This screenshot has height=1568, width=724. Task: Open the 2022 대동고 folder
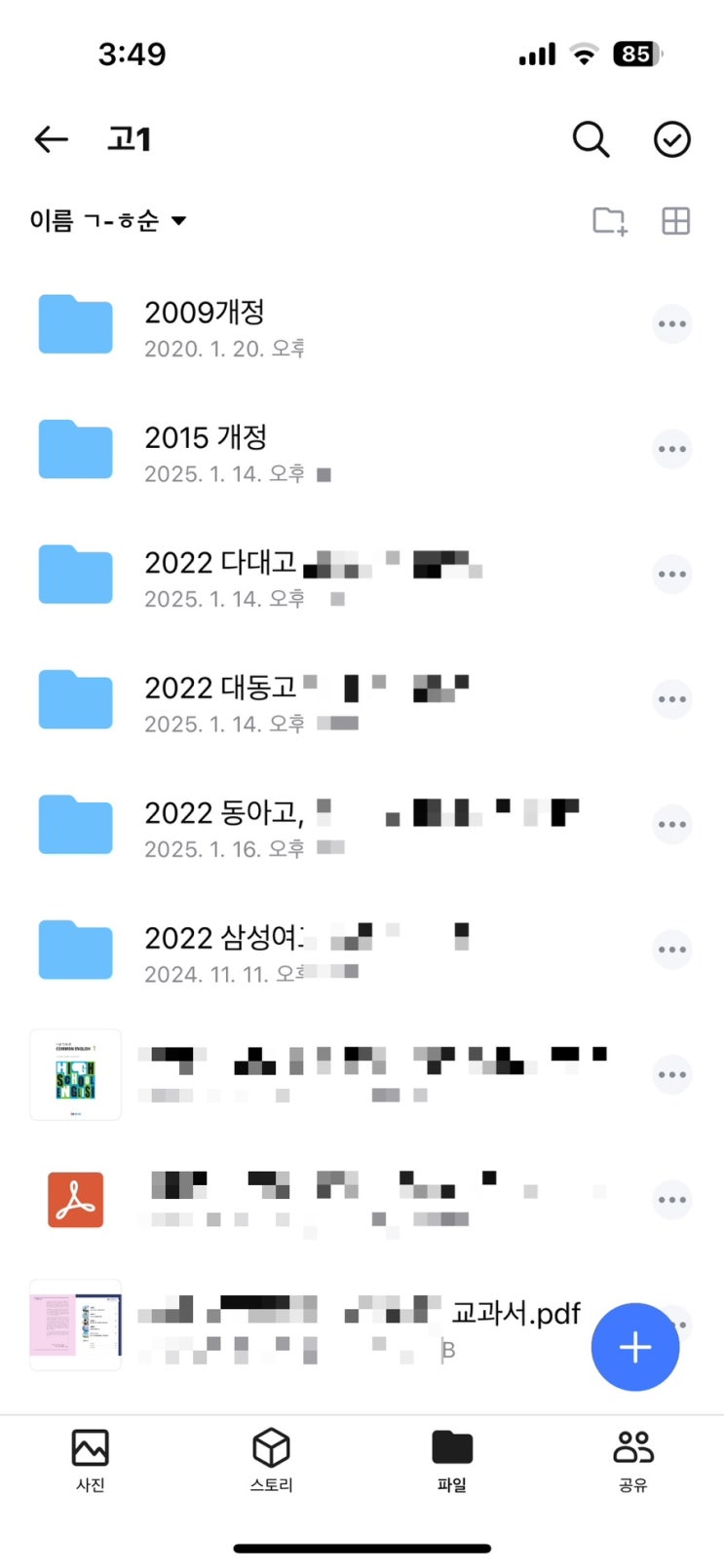pos(219,700)
